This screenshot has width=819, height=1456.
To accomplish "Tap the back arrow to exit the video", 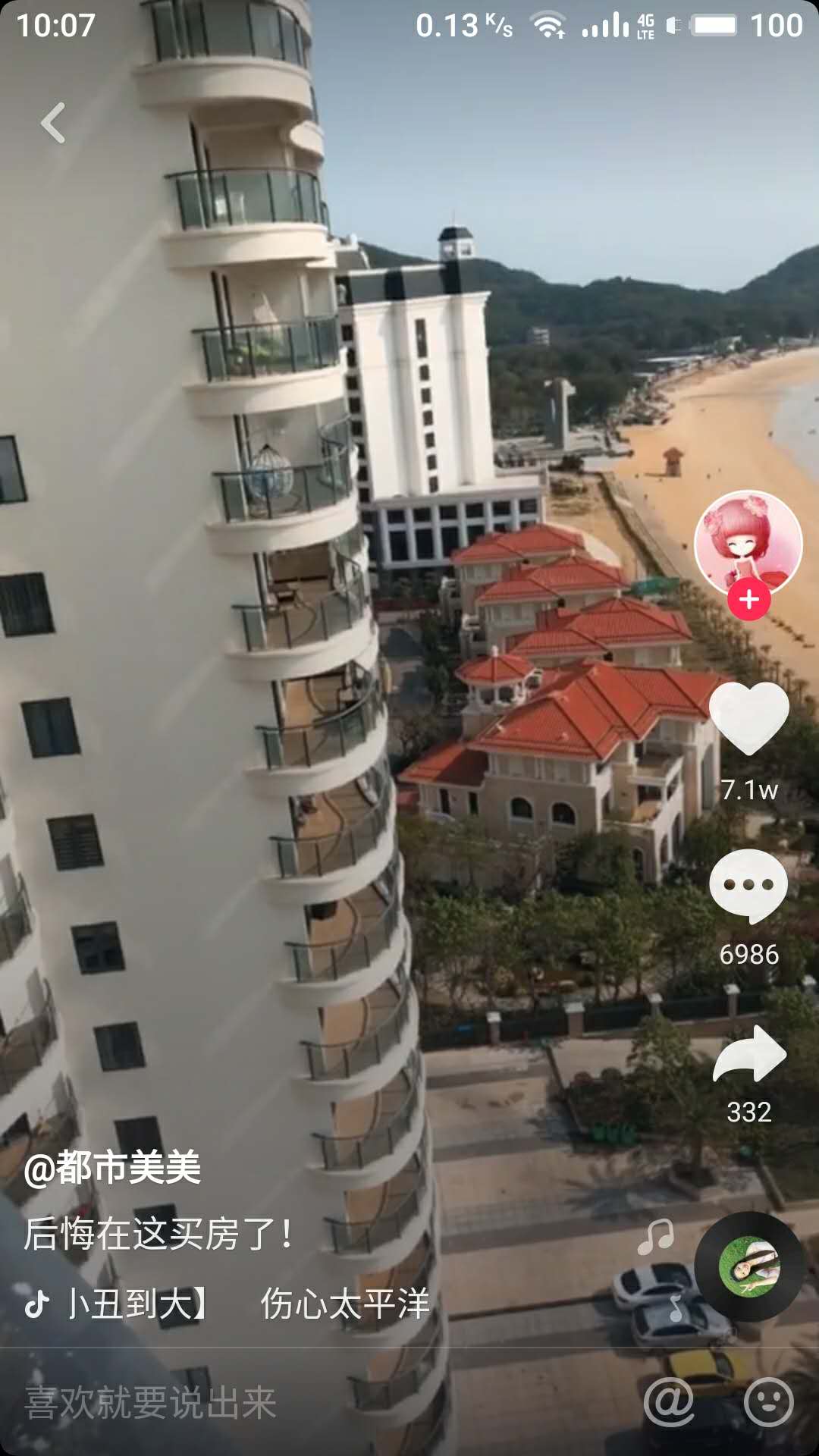I will [x=52, y=124].
